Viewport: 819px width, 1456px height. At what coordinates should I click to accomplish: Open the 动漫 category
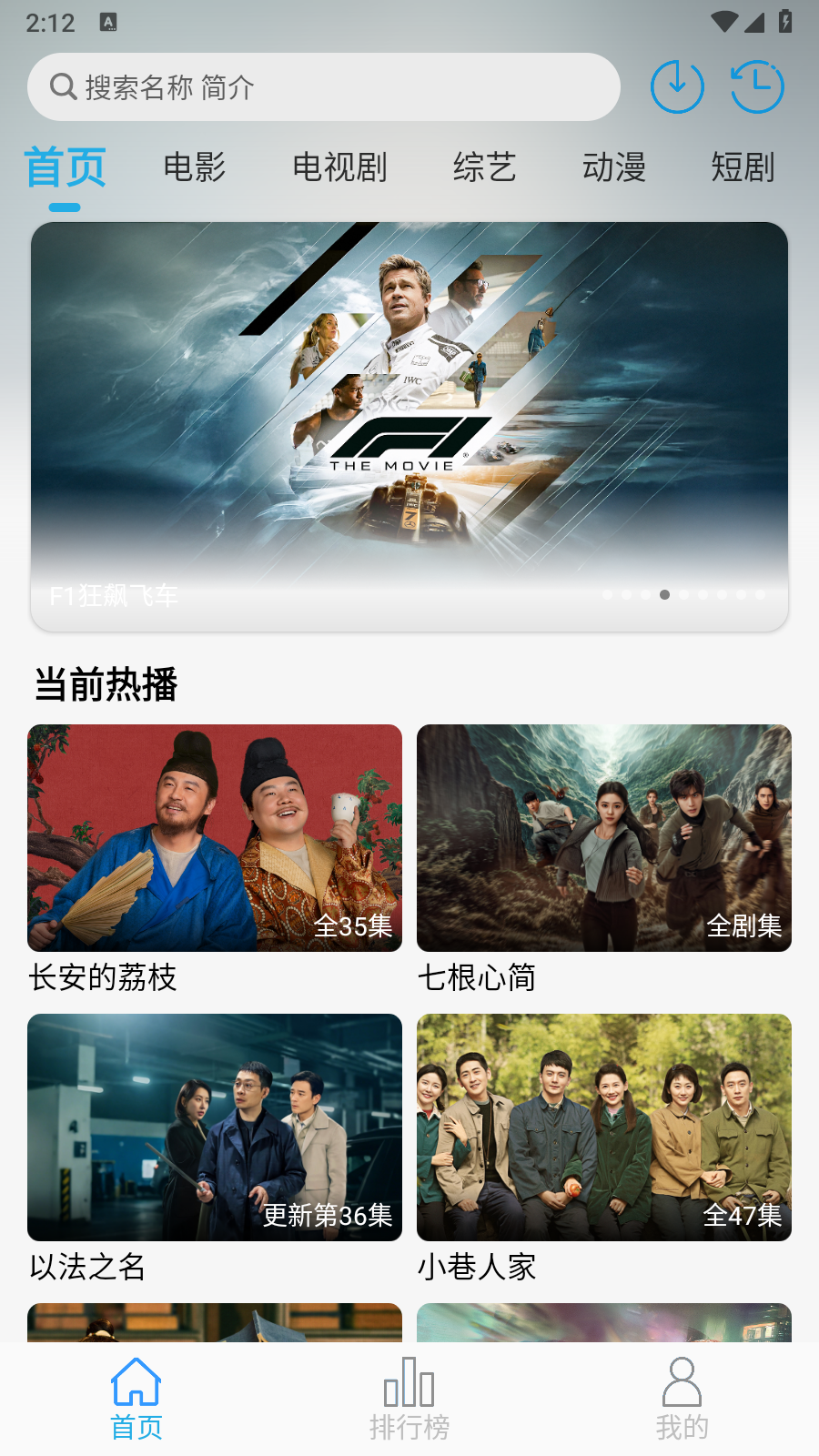(x=615, y=168)
